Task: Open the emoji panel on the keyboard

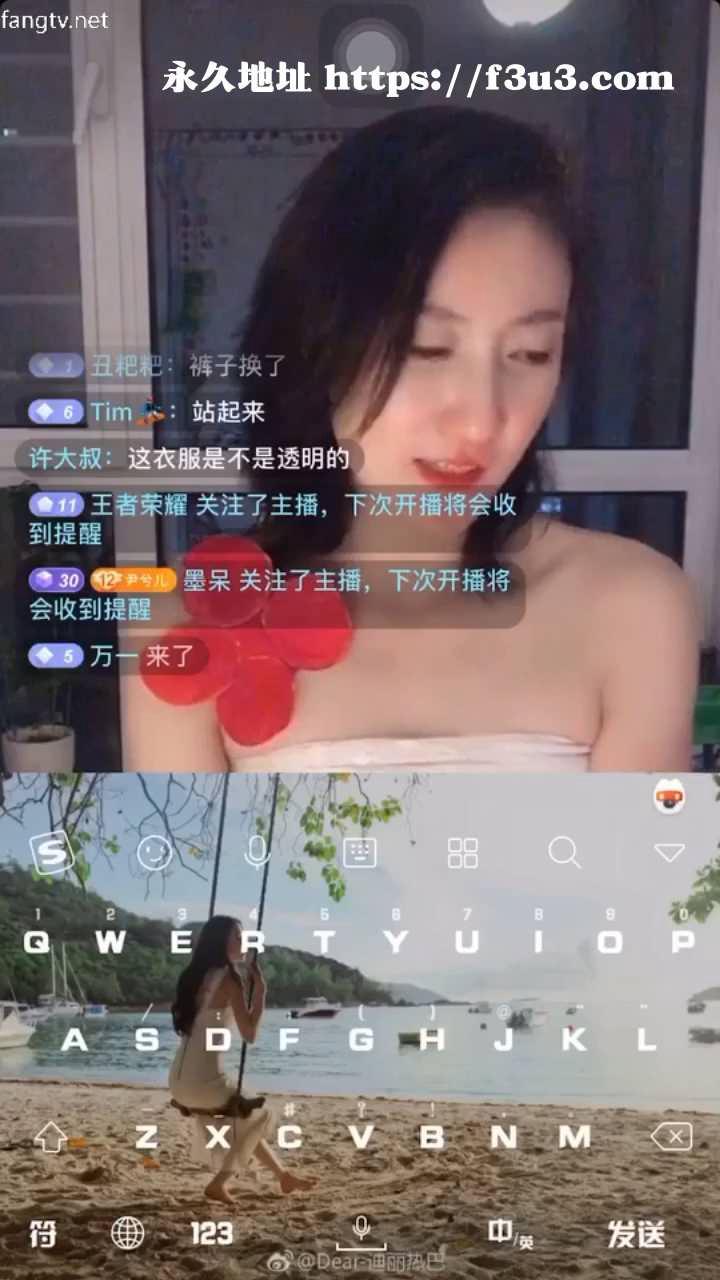Action: point(154,853)
